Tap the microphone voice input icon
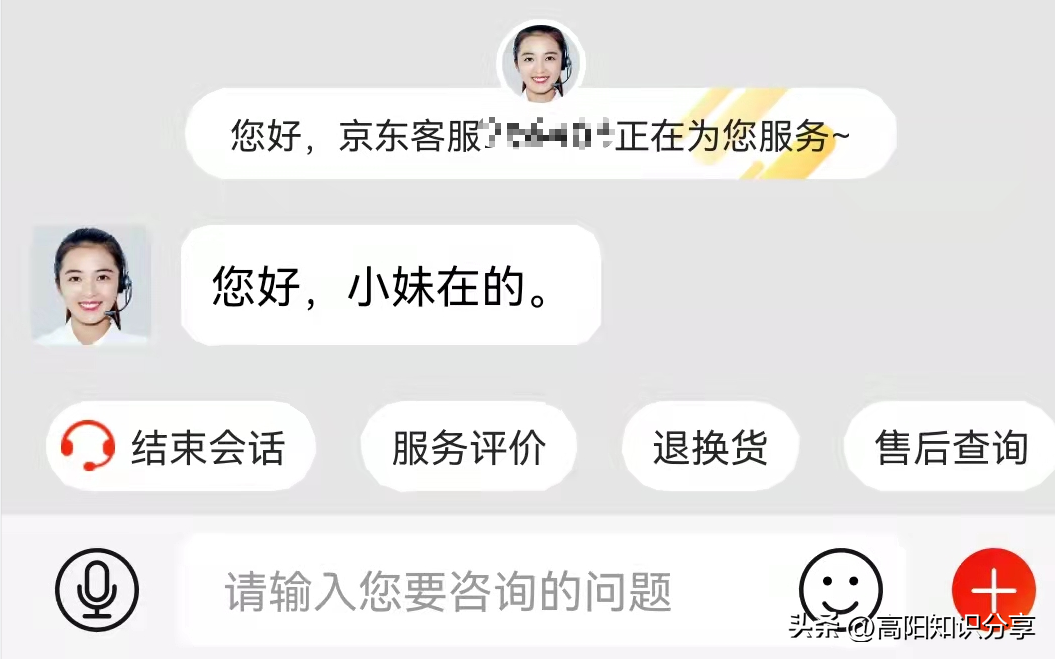Image resolution: width=1055 pixels, height=659 pixels. [97, 590]
